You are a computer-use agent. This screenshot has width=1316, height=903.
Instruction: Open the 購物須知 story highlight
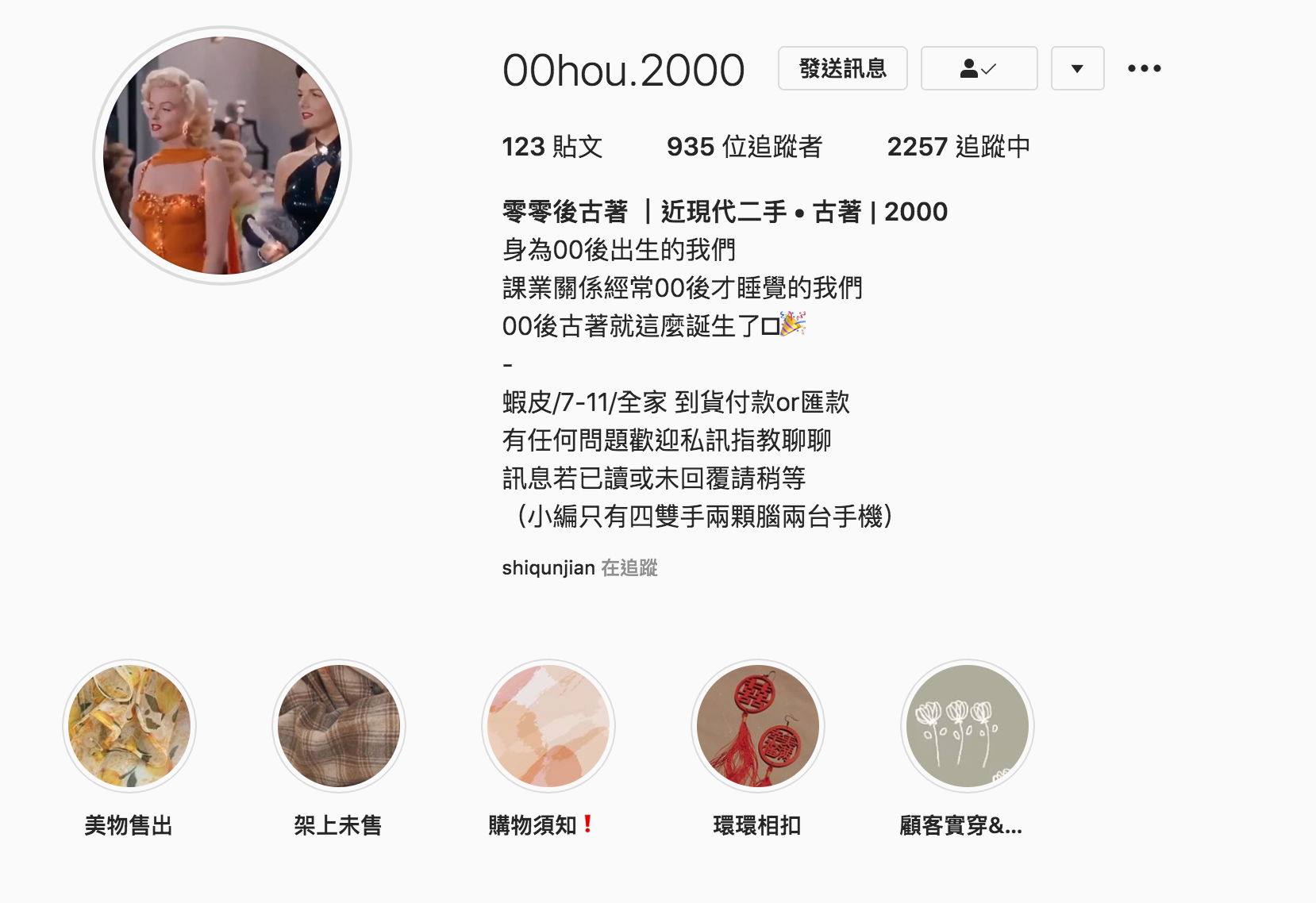click(x=548, y=726)
